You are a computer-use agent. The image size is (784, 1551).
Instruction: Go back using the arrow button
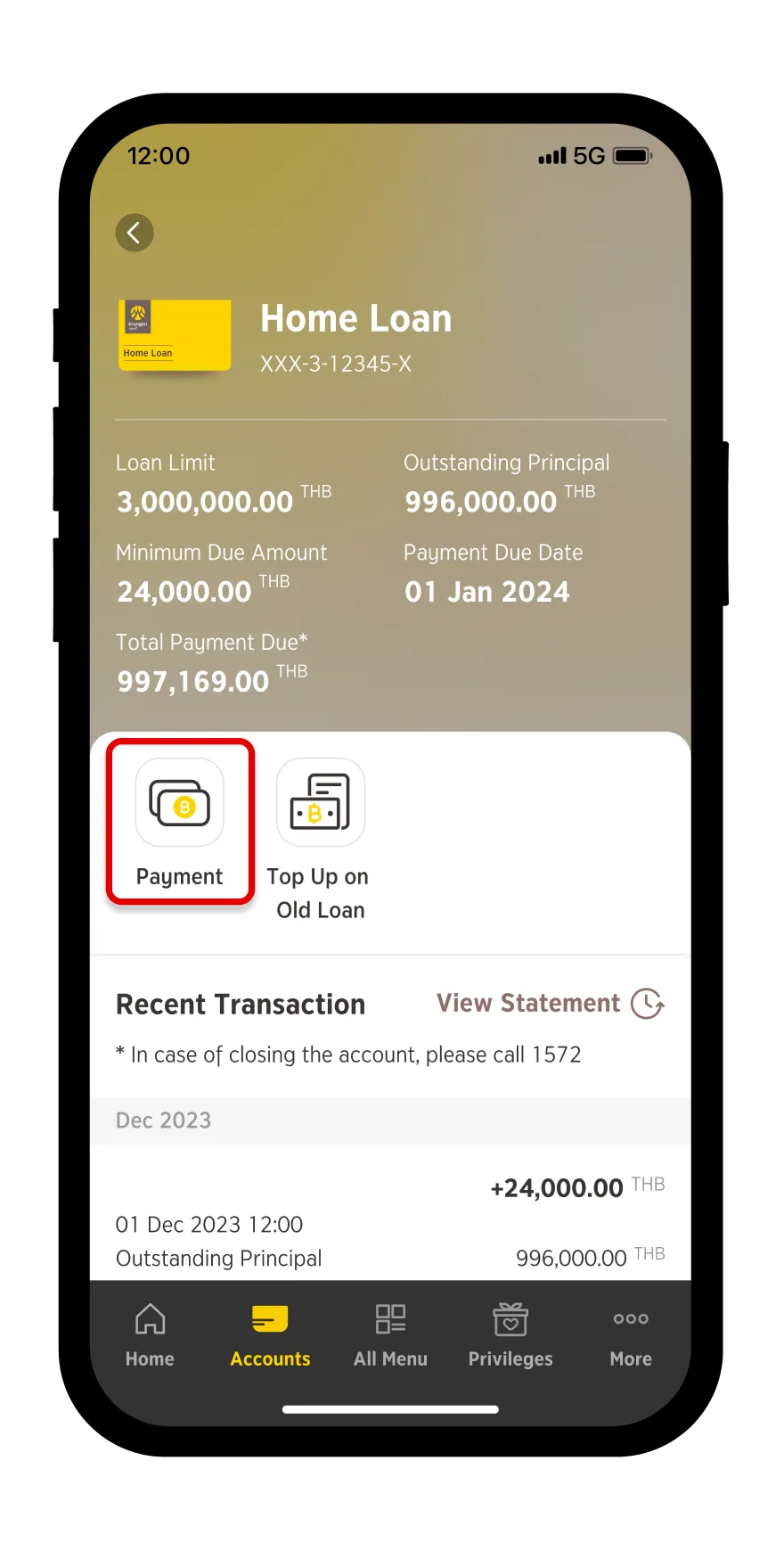[x=135, y=233]
